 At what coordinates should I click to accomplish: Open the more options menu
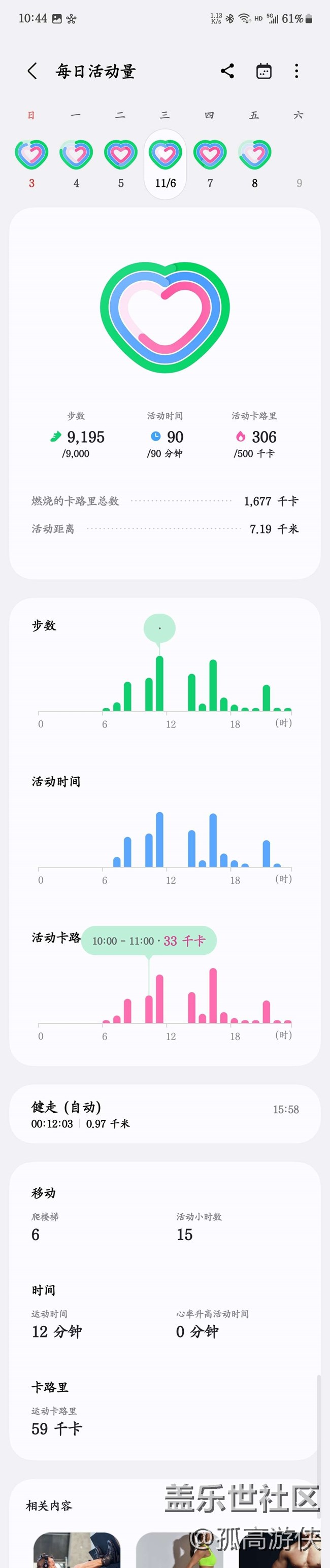click(296, 71)
